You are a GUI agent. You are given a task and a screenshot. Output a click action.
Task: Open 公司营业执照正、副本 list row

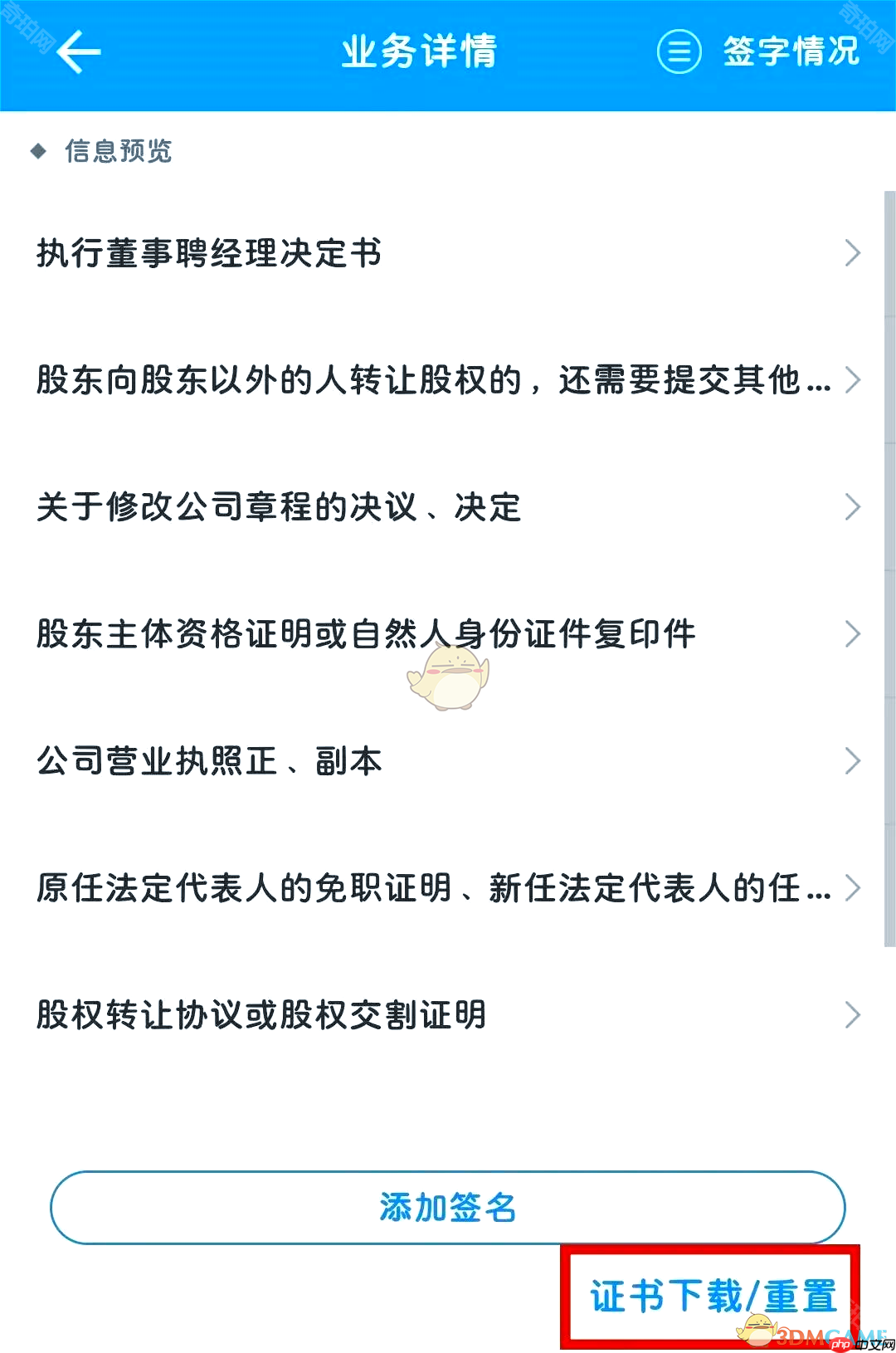coord(207,760)
